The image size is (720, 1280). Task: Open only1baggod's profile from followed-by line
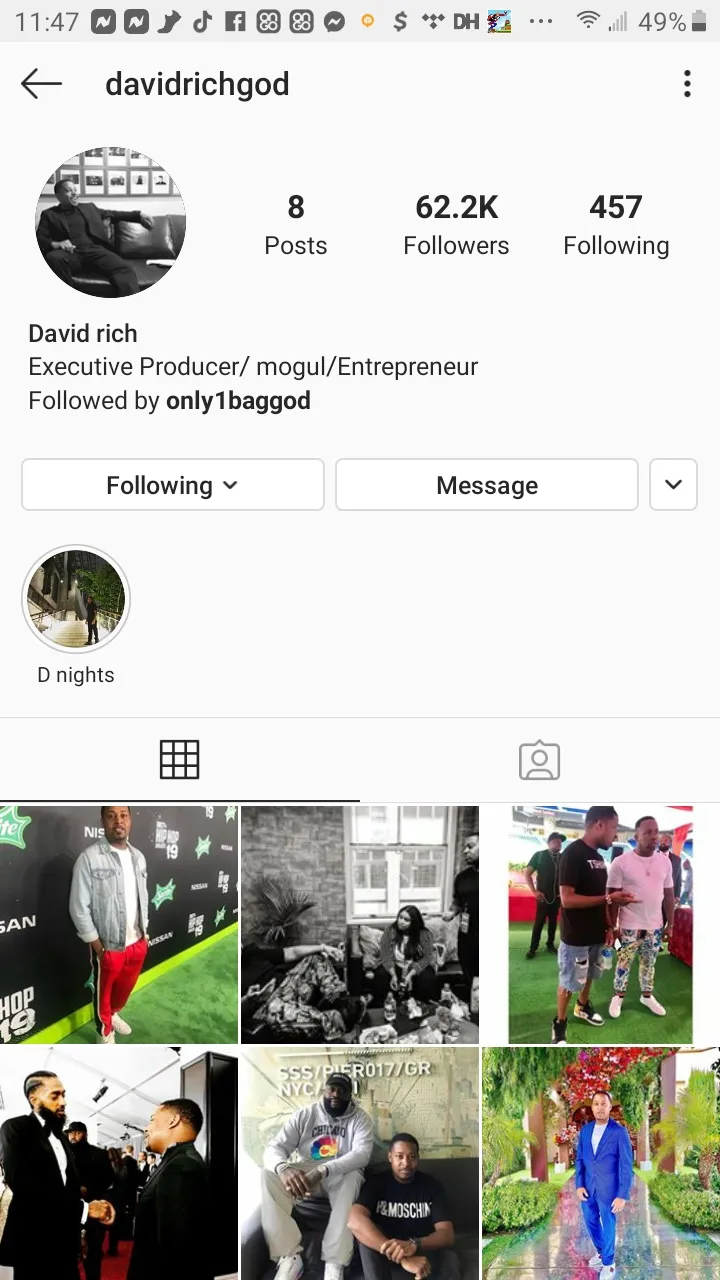238,401
